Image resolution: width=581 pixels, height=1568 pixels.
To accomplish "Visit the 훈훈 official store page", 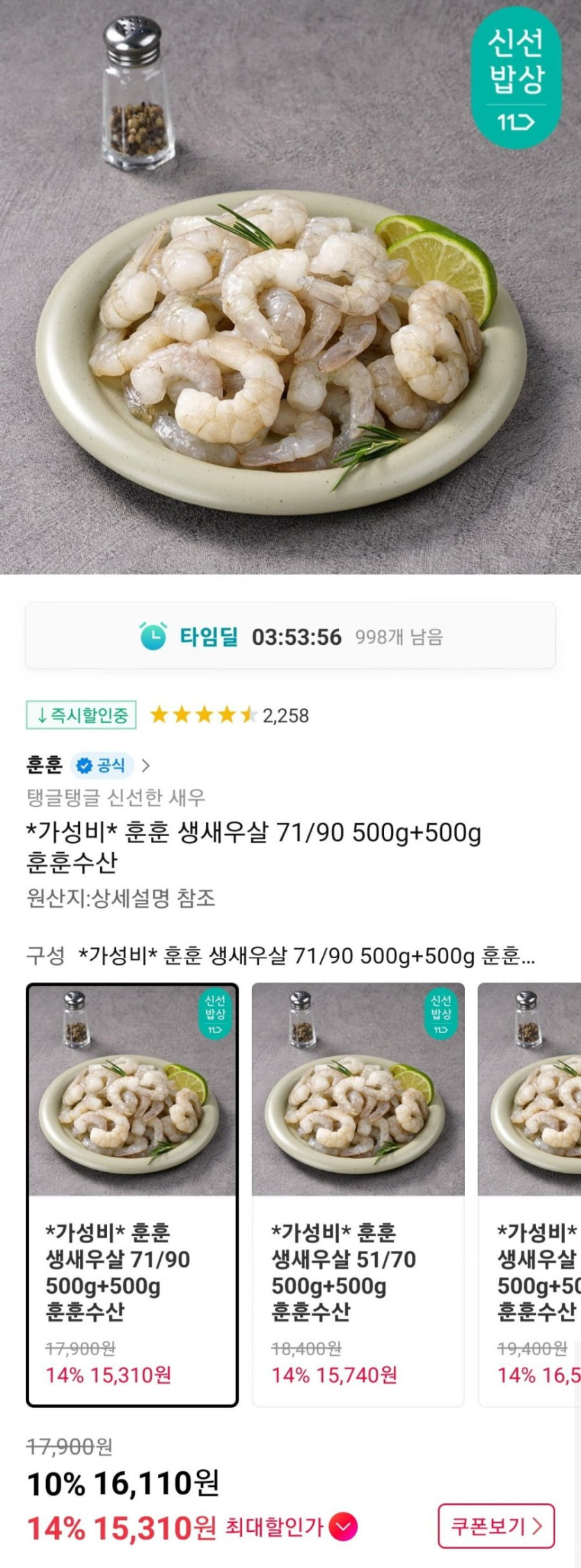I will point(88,766).
